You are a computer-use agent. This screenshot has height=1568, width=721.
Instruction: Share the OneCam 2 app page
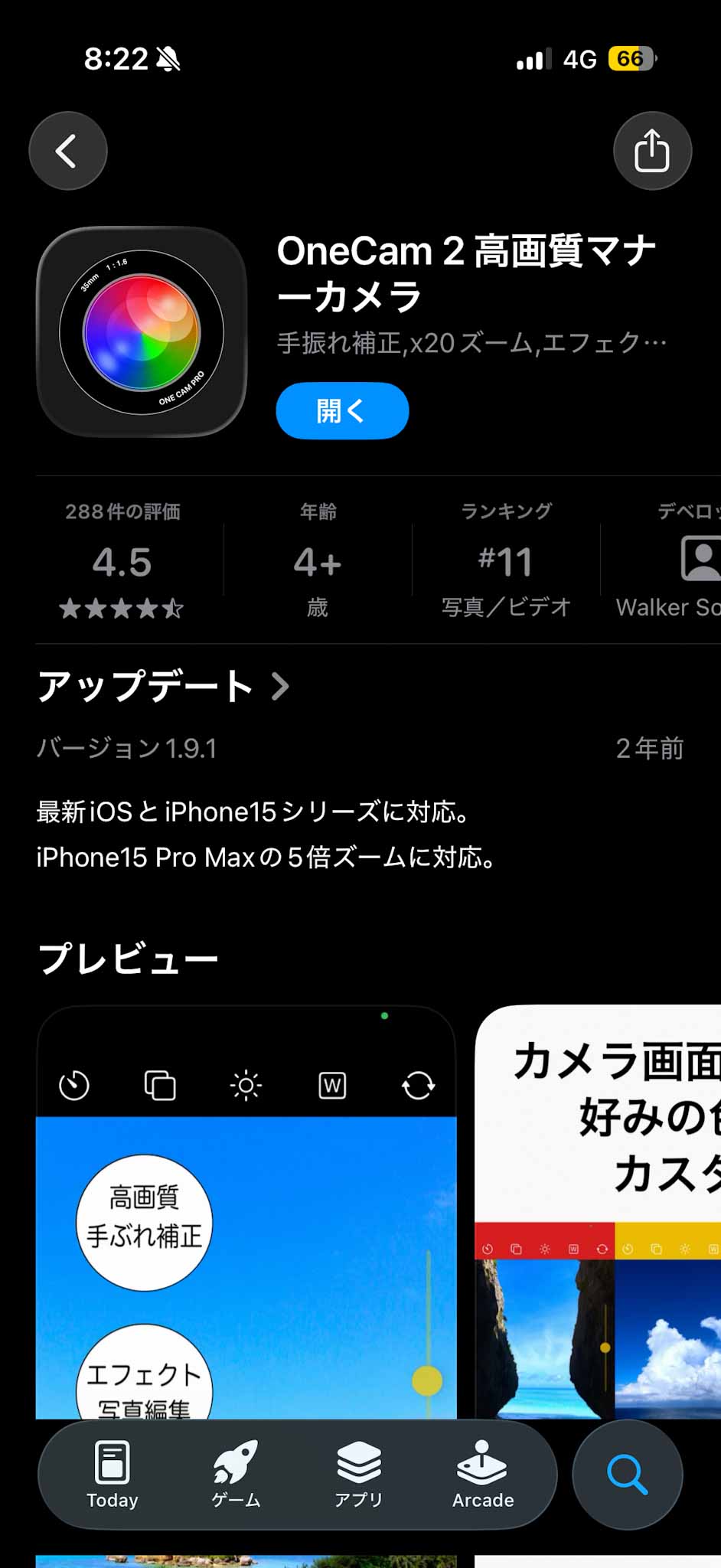(652, 151)
